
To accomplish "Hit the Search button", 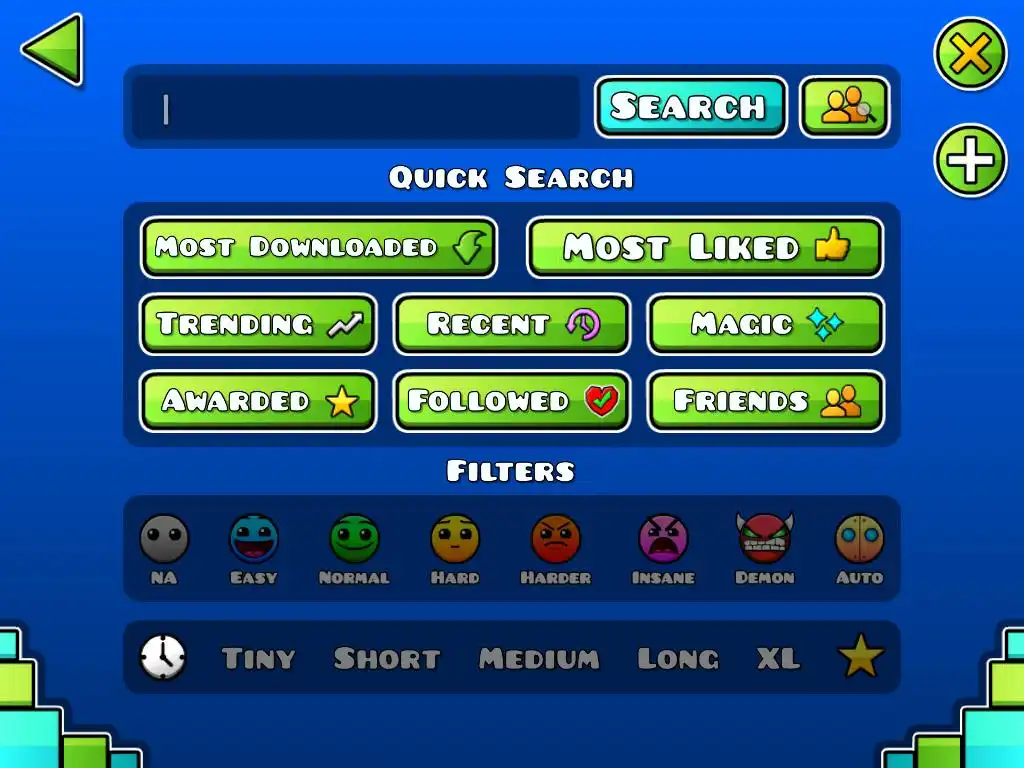I will 690,107.
